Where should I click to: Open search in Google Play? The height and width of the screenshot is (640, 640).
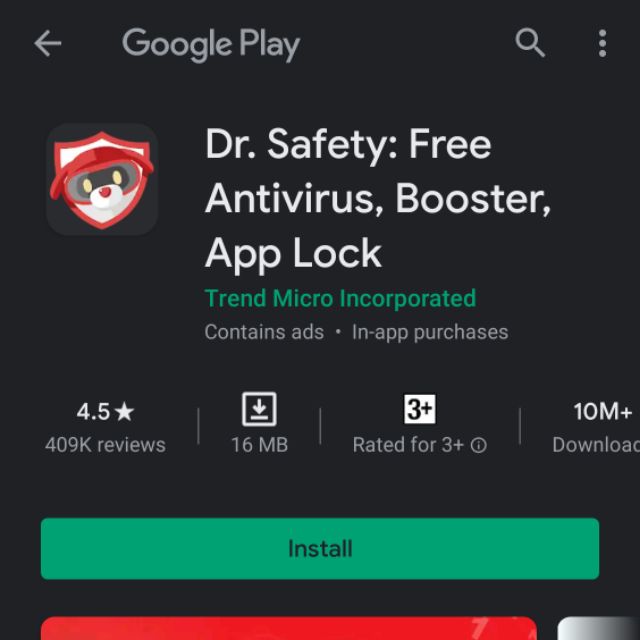coord(530,43)
